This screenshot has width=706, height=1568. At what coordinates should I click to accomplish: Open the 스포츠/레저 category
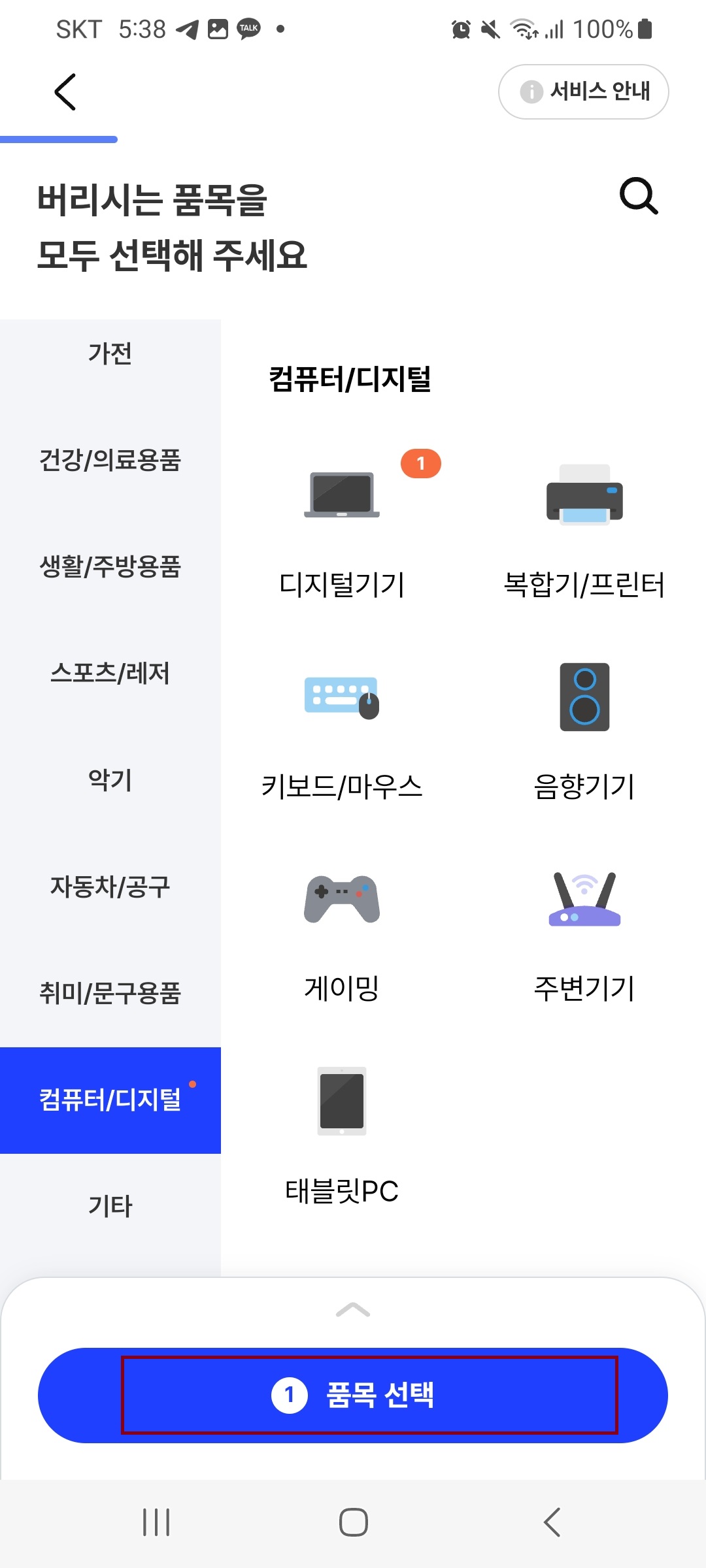[x=110, y=674]
